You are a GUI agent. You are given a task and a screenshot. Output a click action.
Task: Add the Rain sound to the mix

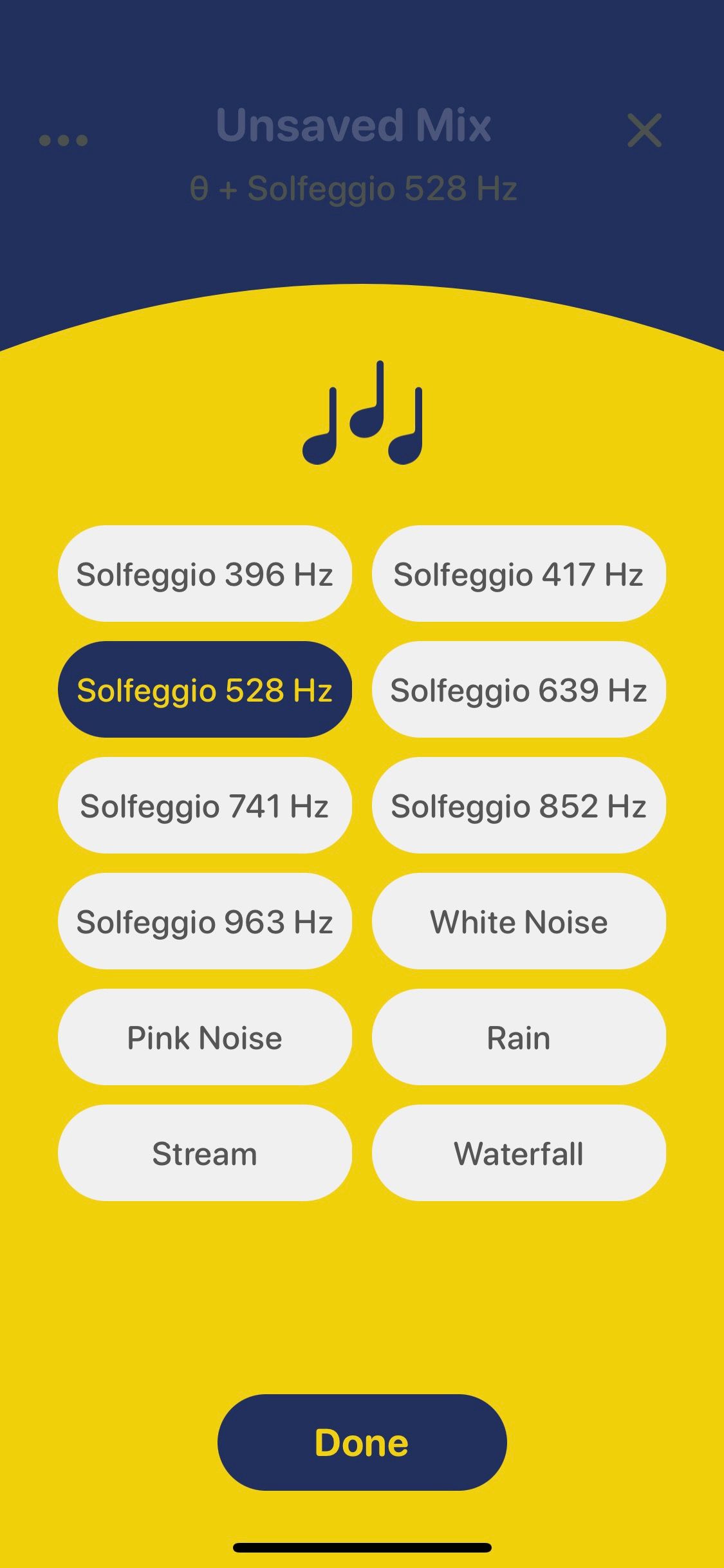coord(518,1037)
